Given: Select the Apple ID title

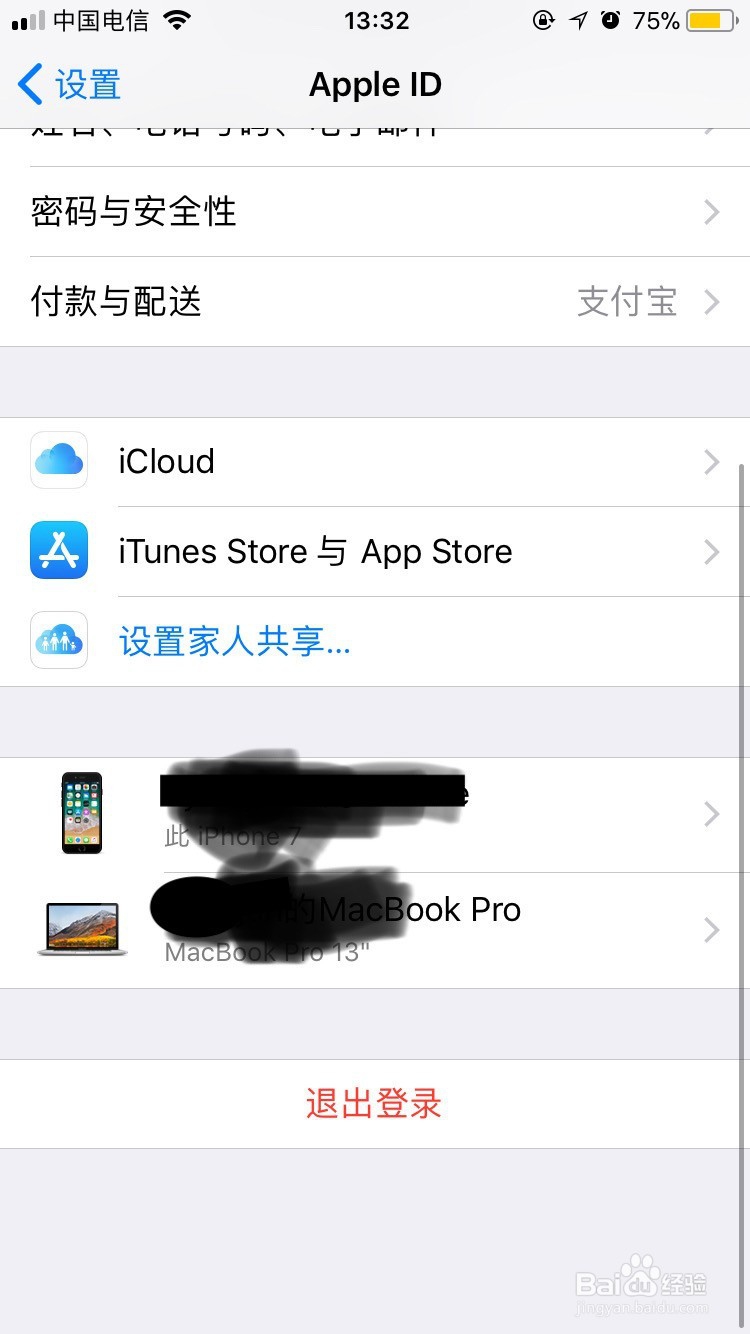Looking at the screenshot, I should [x=375, y=84].
